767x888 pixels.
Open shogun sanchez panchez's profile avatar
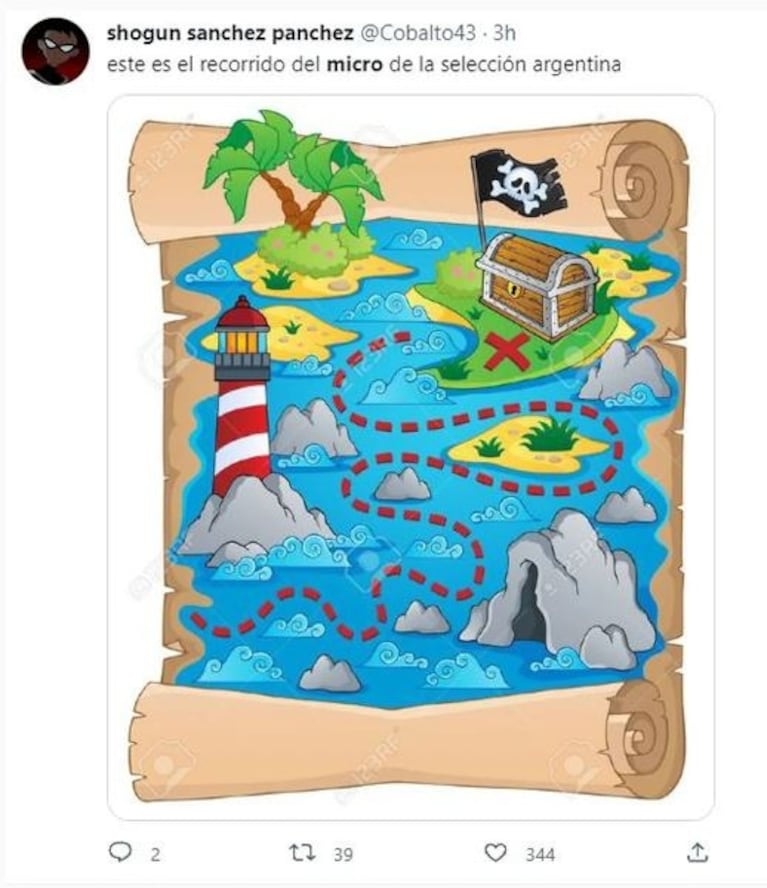[55, 51]
